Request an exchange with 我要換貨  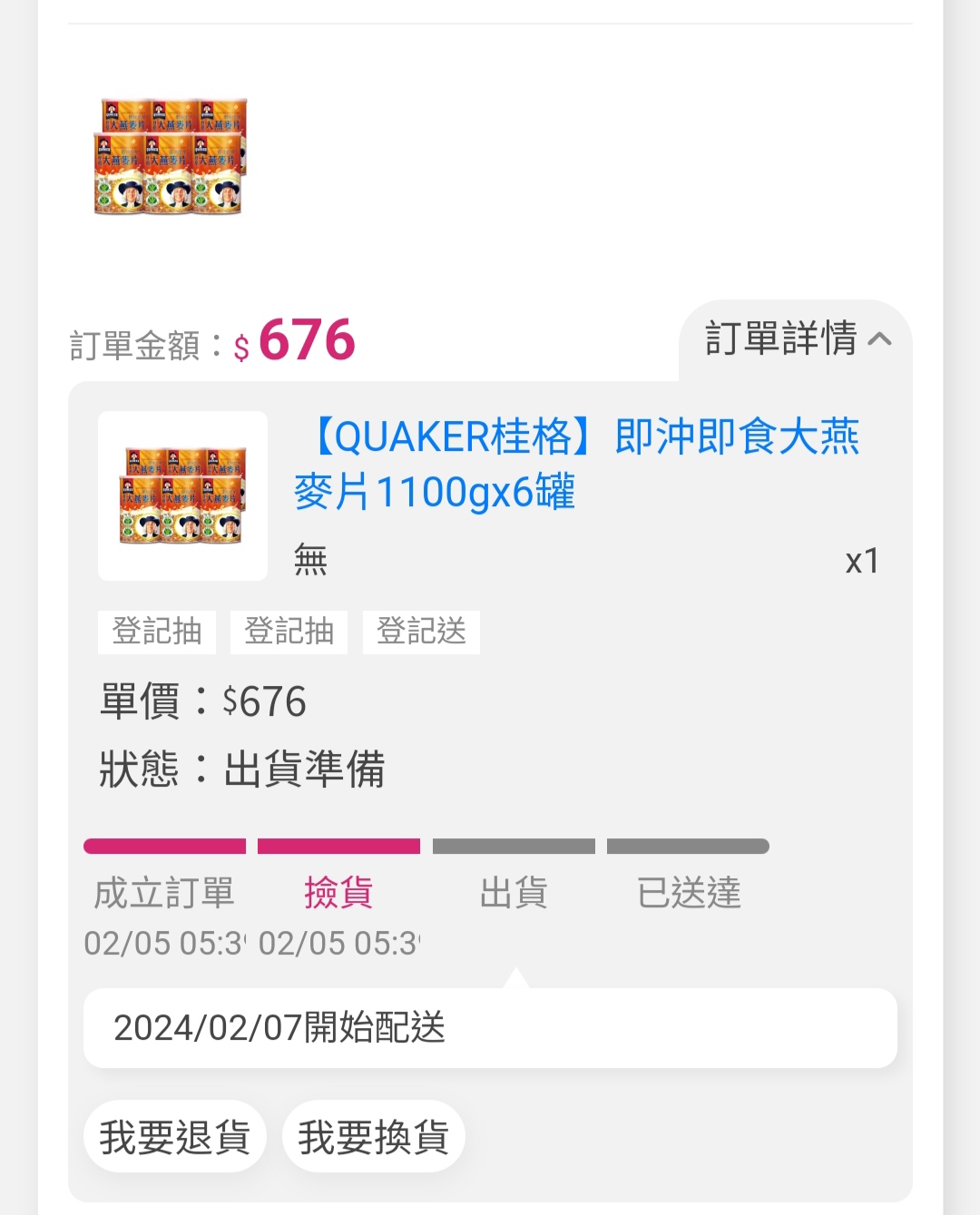tap(373, 1137)
